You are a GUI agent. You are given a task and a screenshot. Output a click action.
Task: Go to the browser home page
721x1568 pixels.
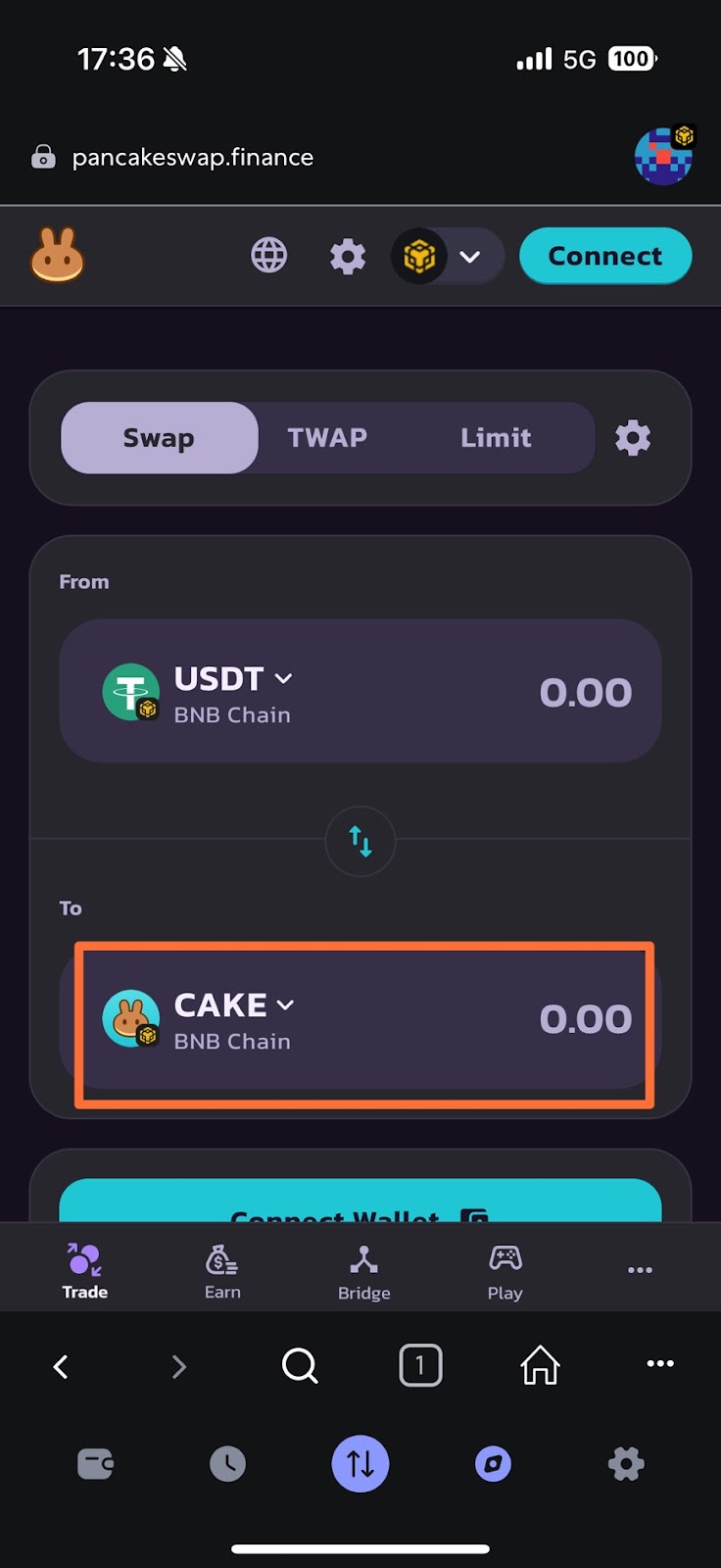point(540,1364)
